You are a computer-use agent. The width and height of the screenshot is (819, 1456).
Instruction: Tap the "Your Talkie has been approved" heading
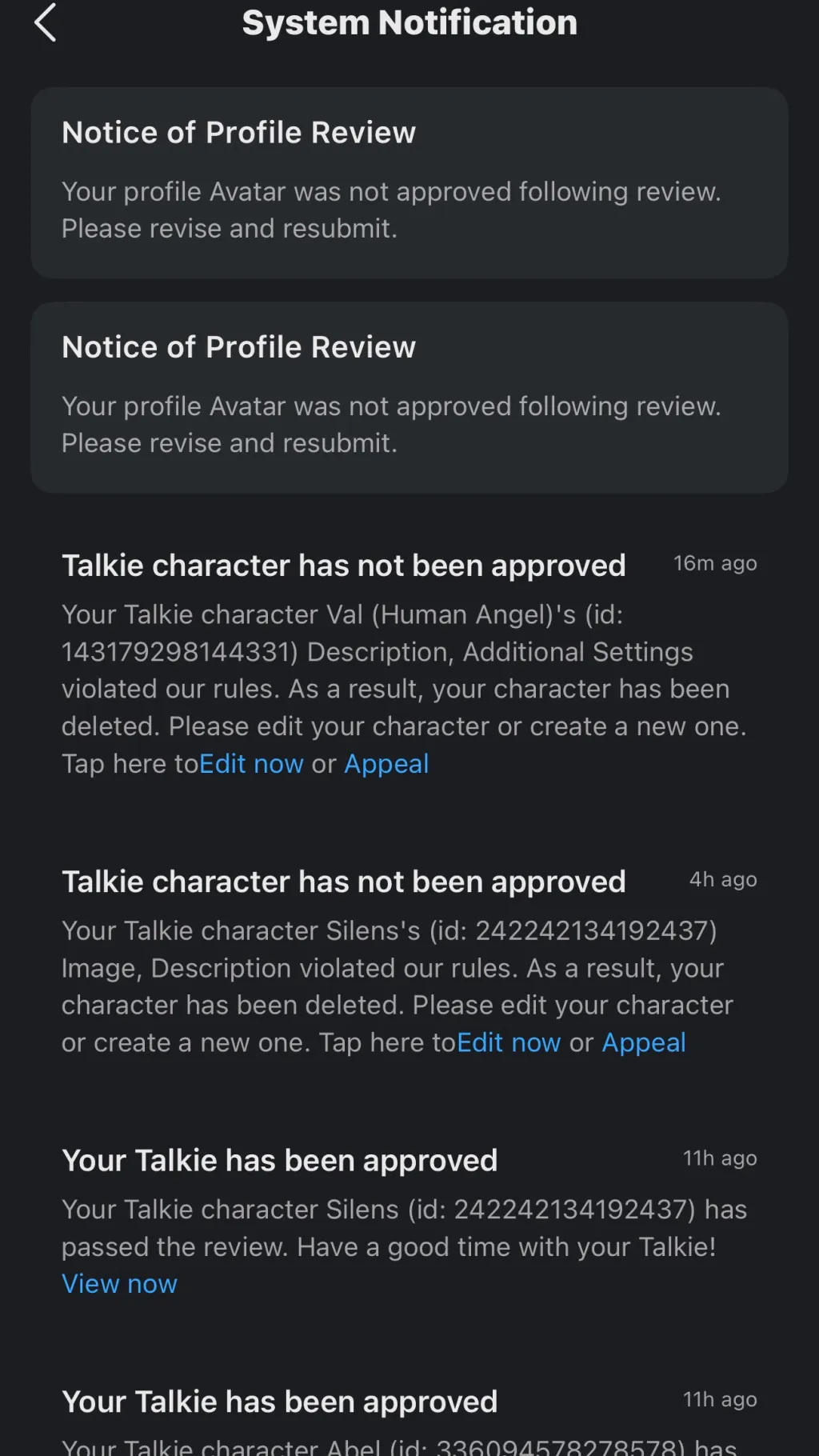point(280,1160)
